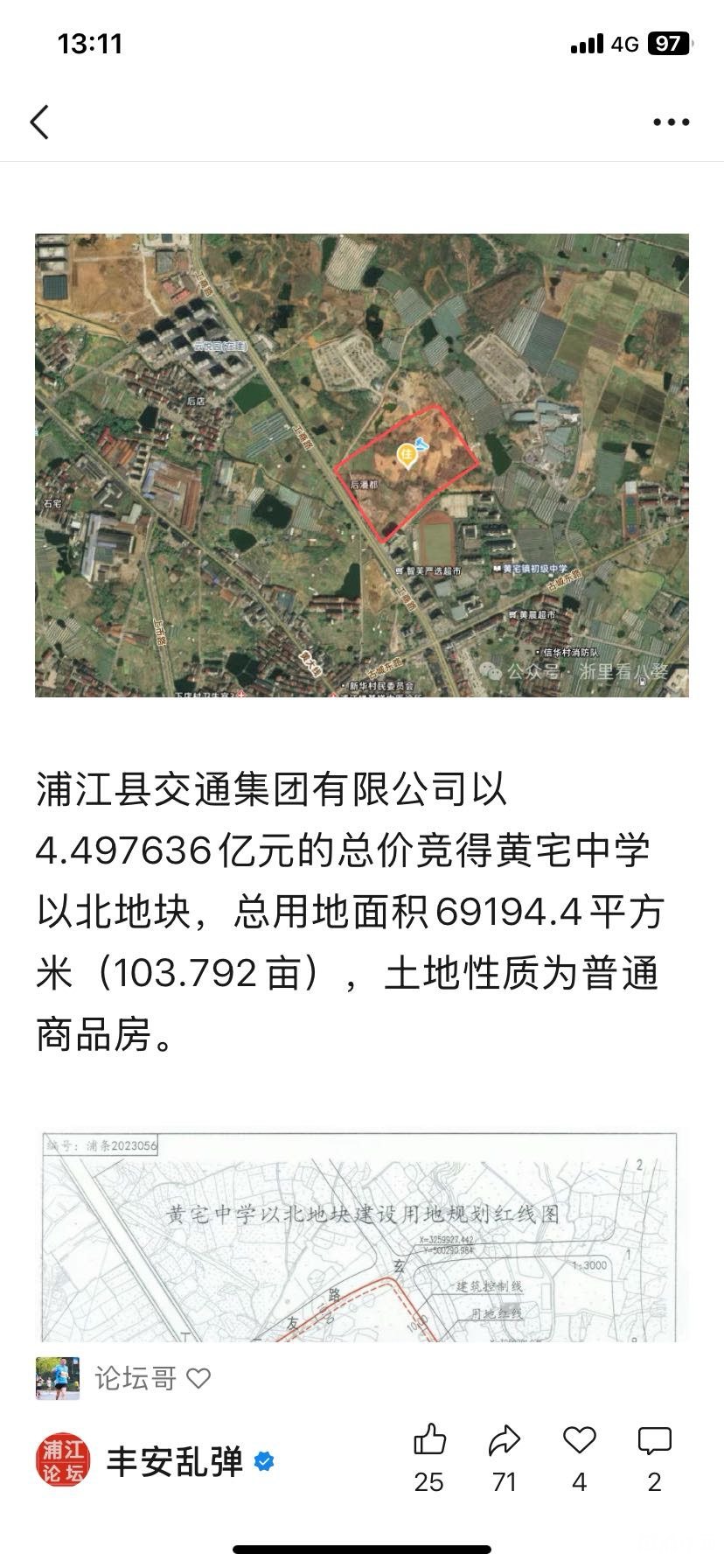View the planning red-line map image
Image resolution: width=724 pixels, height=1568 pixels.
359,1236
